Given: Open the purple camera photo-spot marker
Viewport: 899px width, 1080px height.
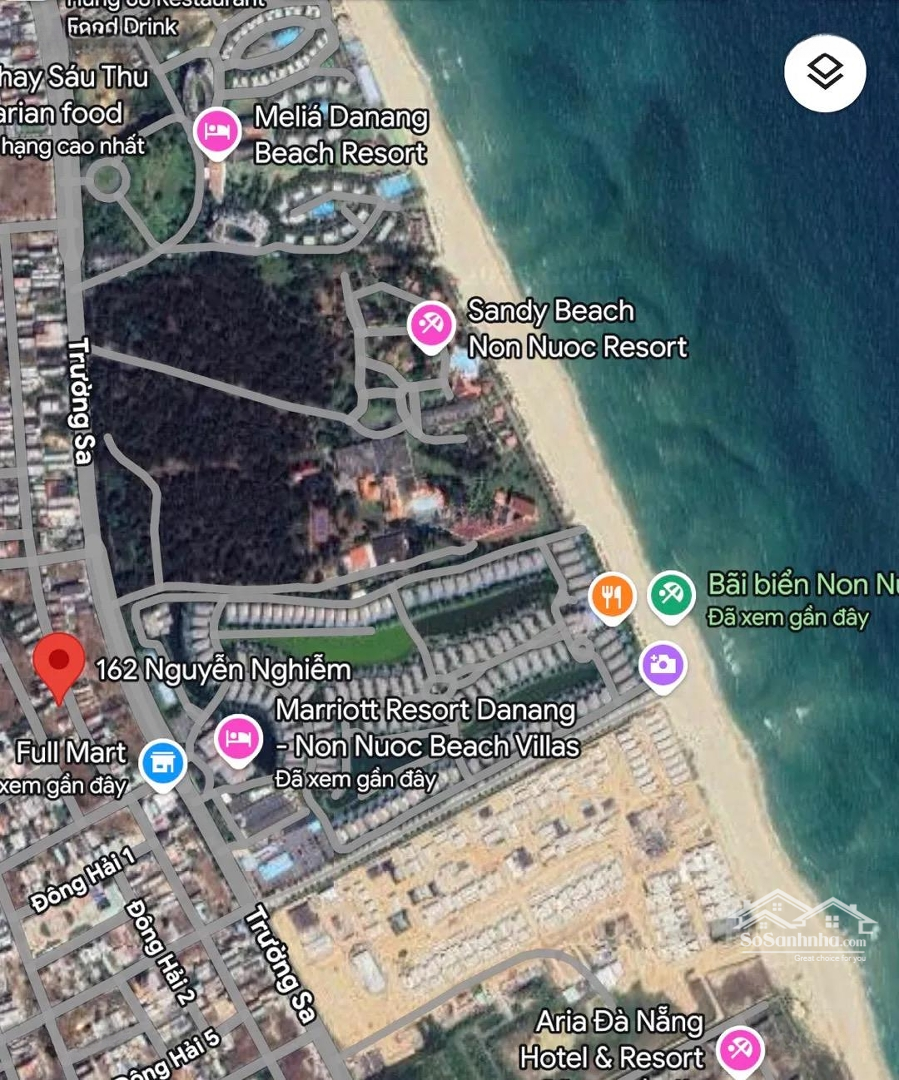Looking at the screenshot, I should pos(662,663).
